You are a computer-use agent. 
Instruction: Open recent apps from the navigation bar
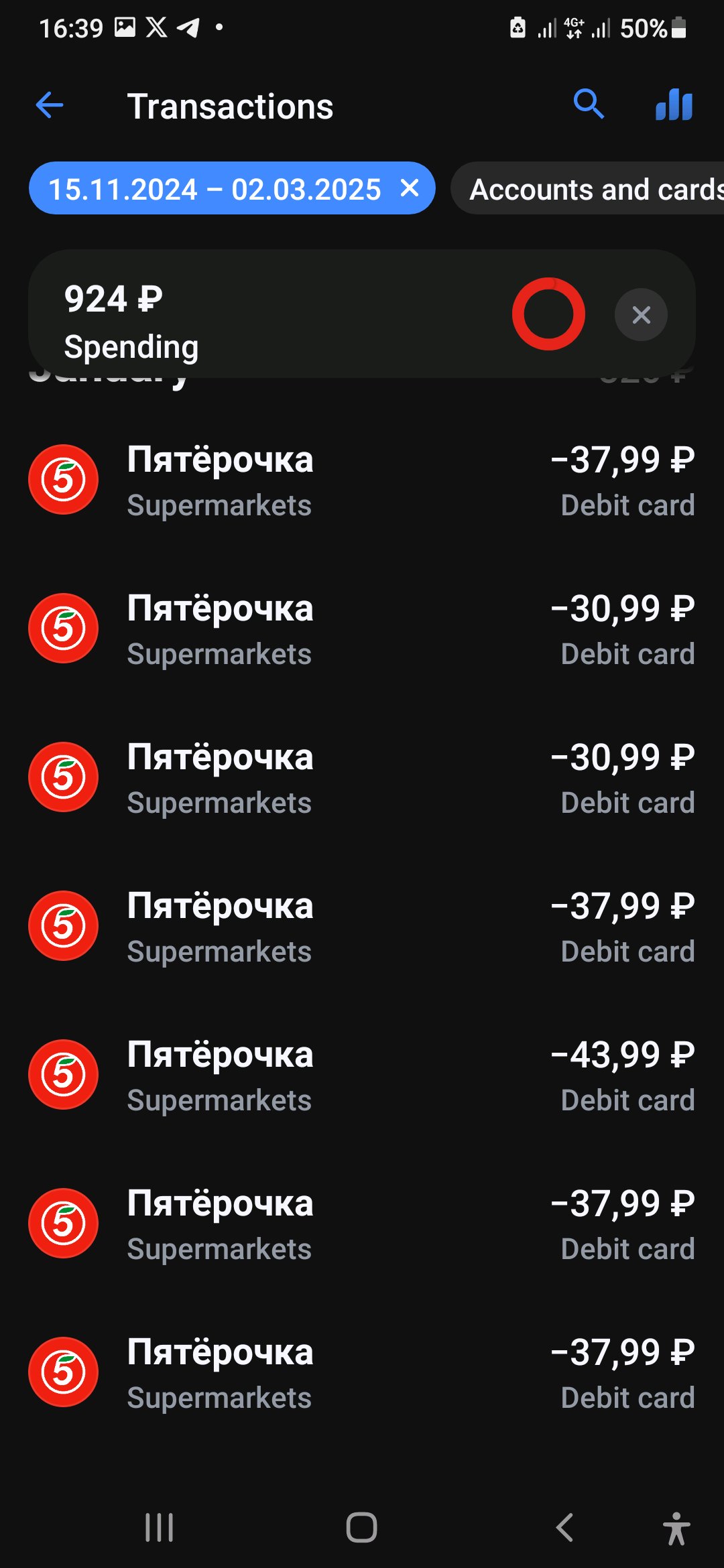(160, 1527)
